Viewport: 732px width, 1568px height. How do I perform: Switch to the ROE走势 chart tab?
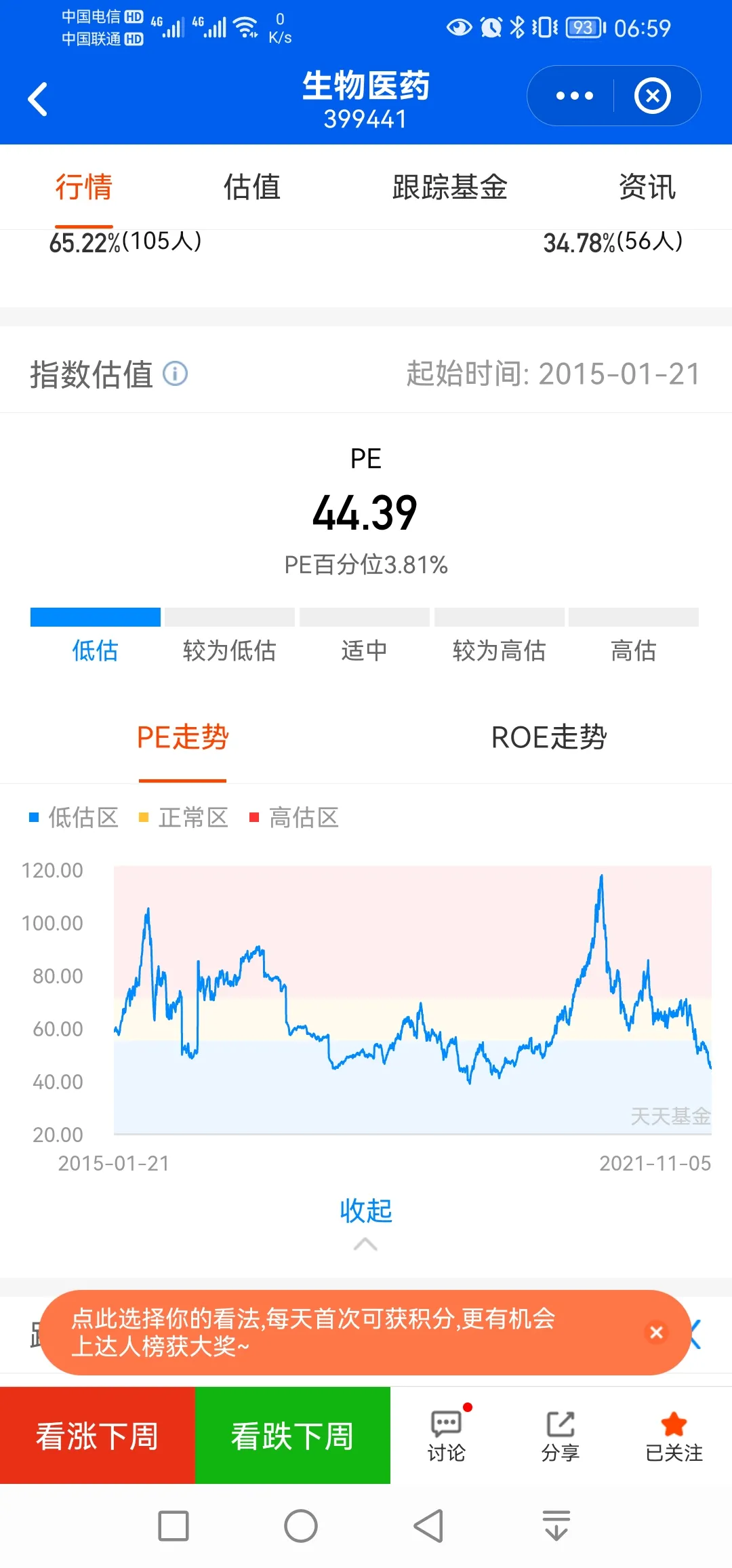(548, 738)
